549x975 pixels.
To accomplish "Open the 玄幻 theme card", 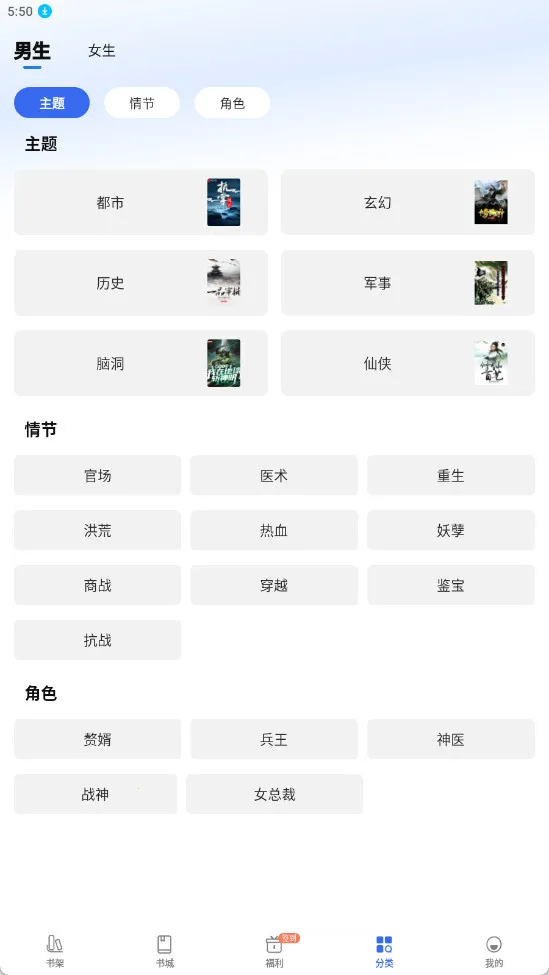I will point(408,202).
